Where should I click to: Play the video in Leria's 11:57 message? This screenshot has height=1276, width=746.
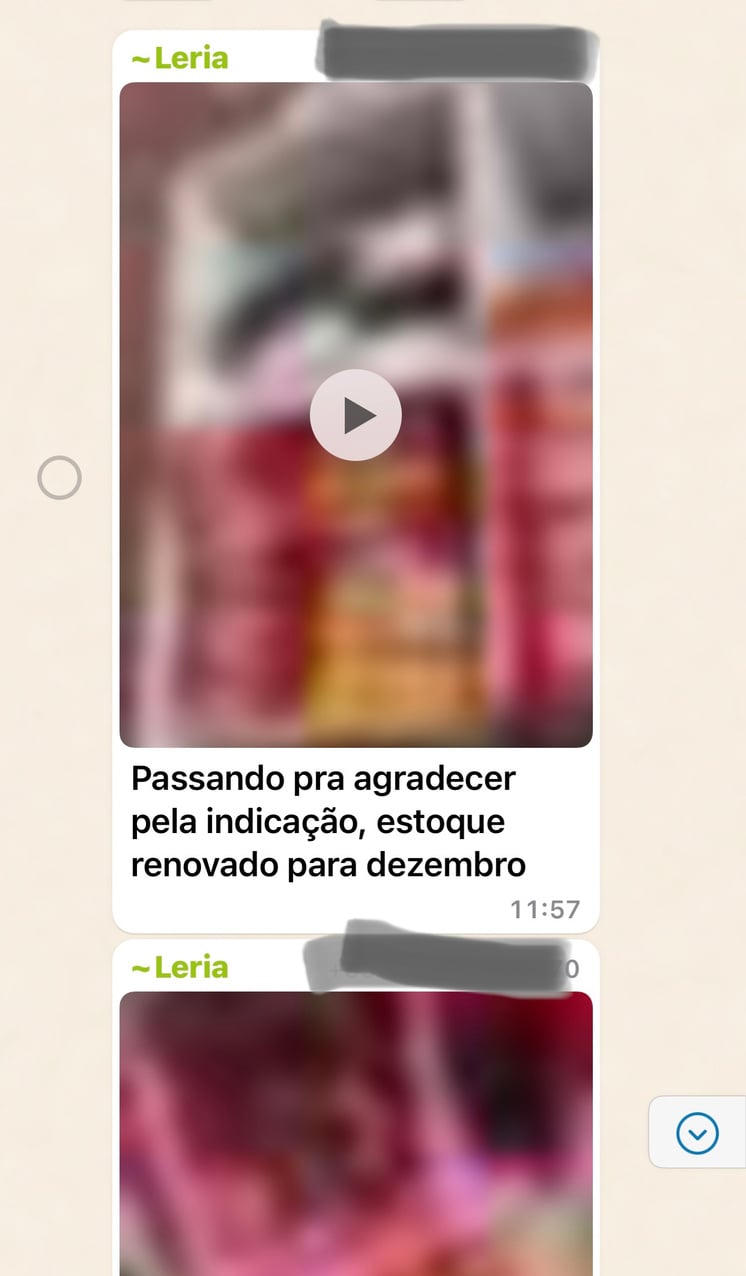point(355,415)
